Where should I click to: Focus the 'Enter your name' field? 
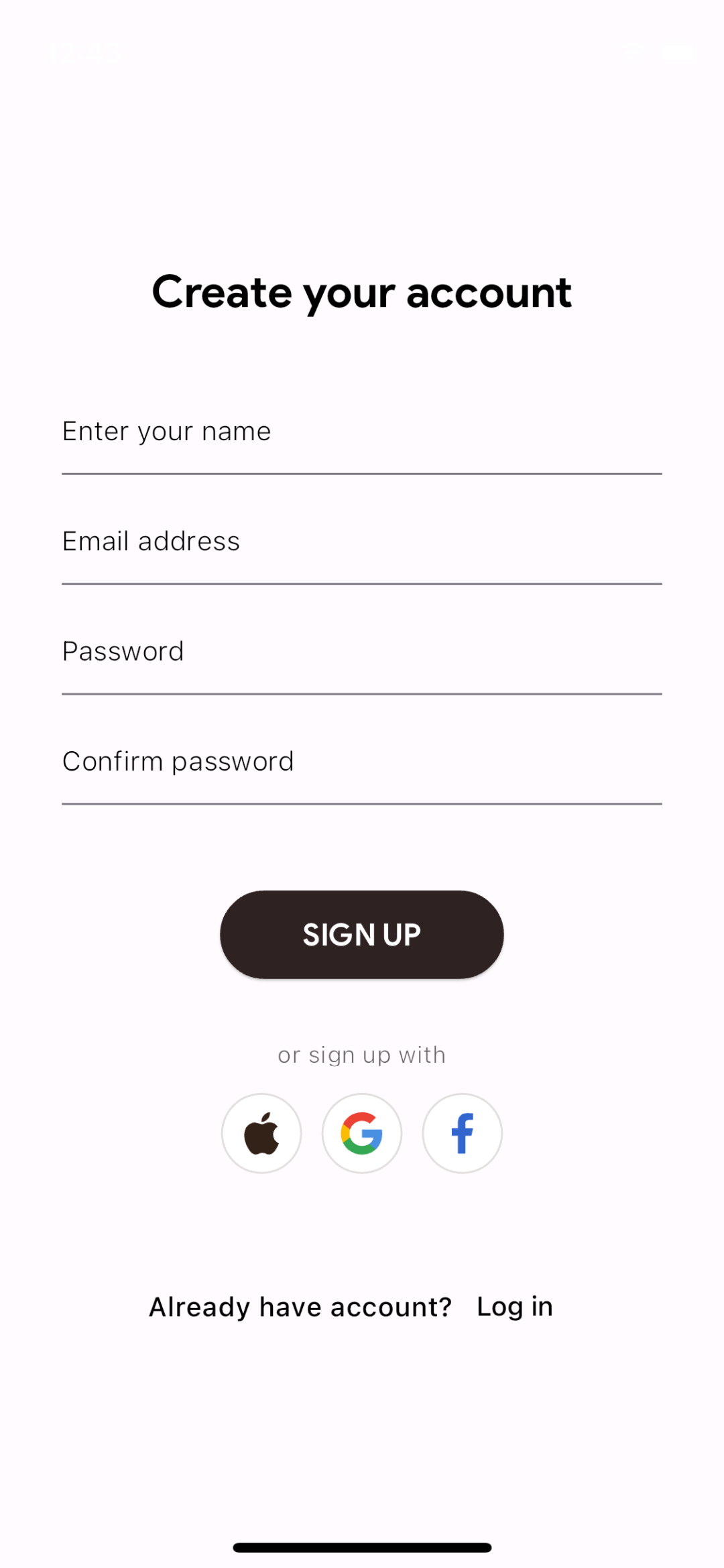point(362,431)
